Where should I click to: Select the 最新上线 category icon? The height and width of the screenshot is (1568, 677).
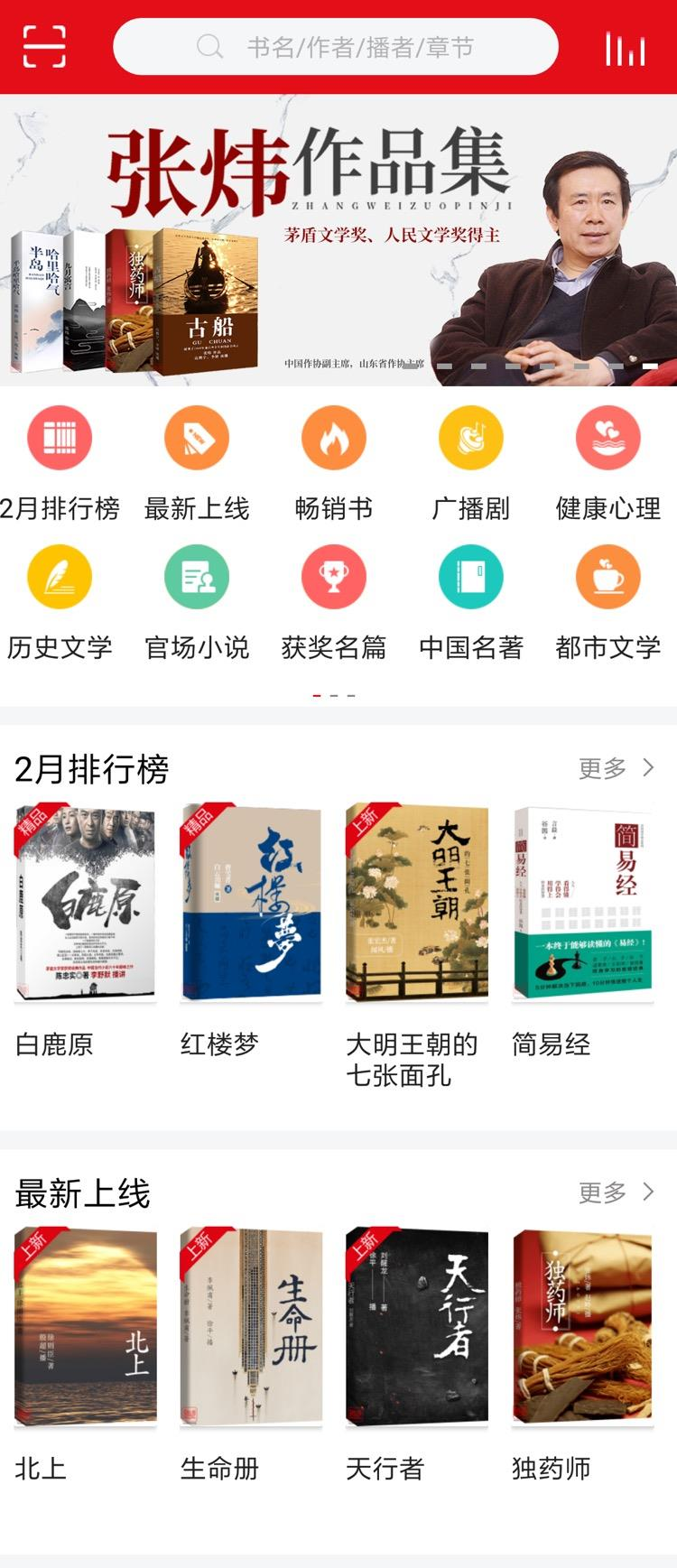pos(197,439)
